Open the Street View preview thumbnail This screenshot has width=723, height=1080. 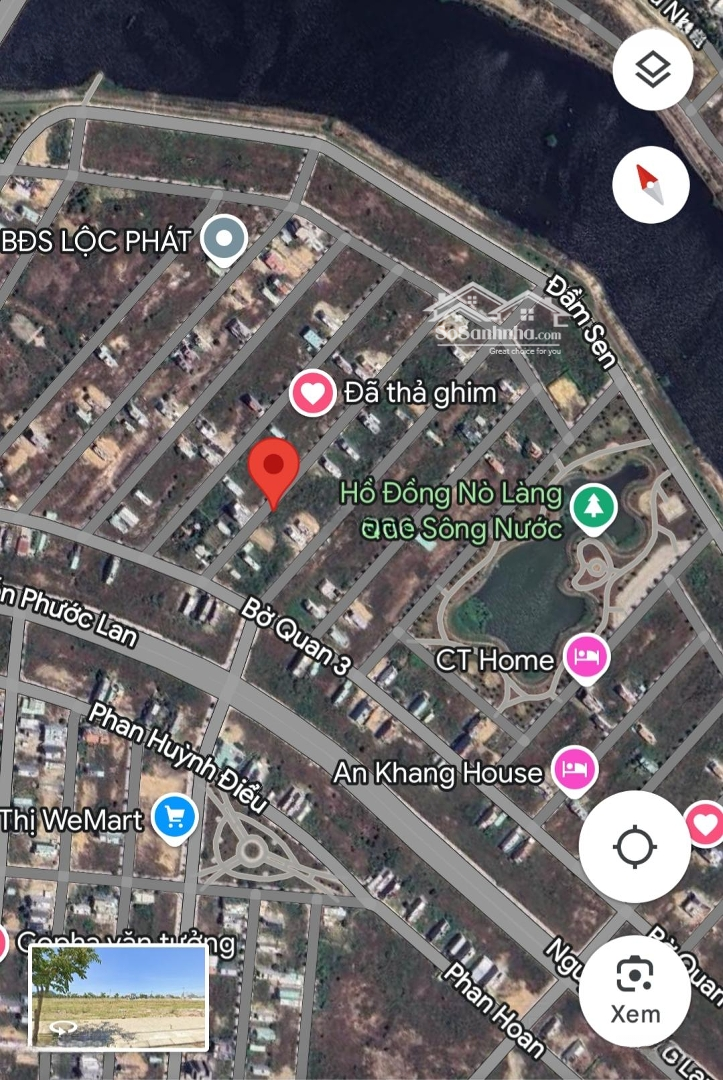118,996
